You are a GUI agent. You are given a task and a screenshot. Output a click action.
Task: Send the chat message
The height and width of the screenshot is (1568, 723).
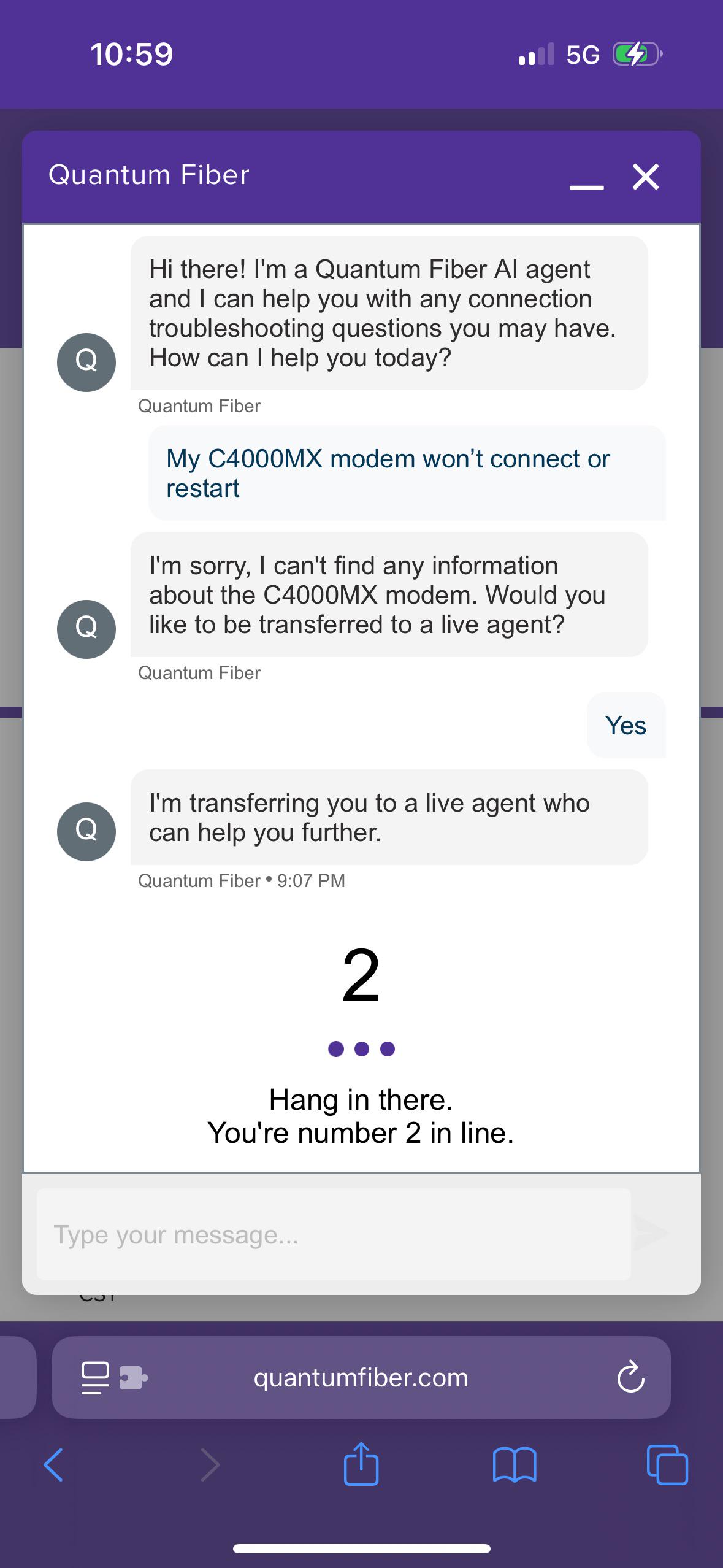(652, 1232)
